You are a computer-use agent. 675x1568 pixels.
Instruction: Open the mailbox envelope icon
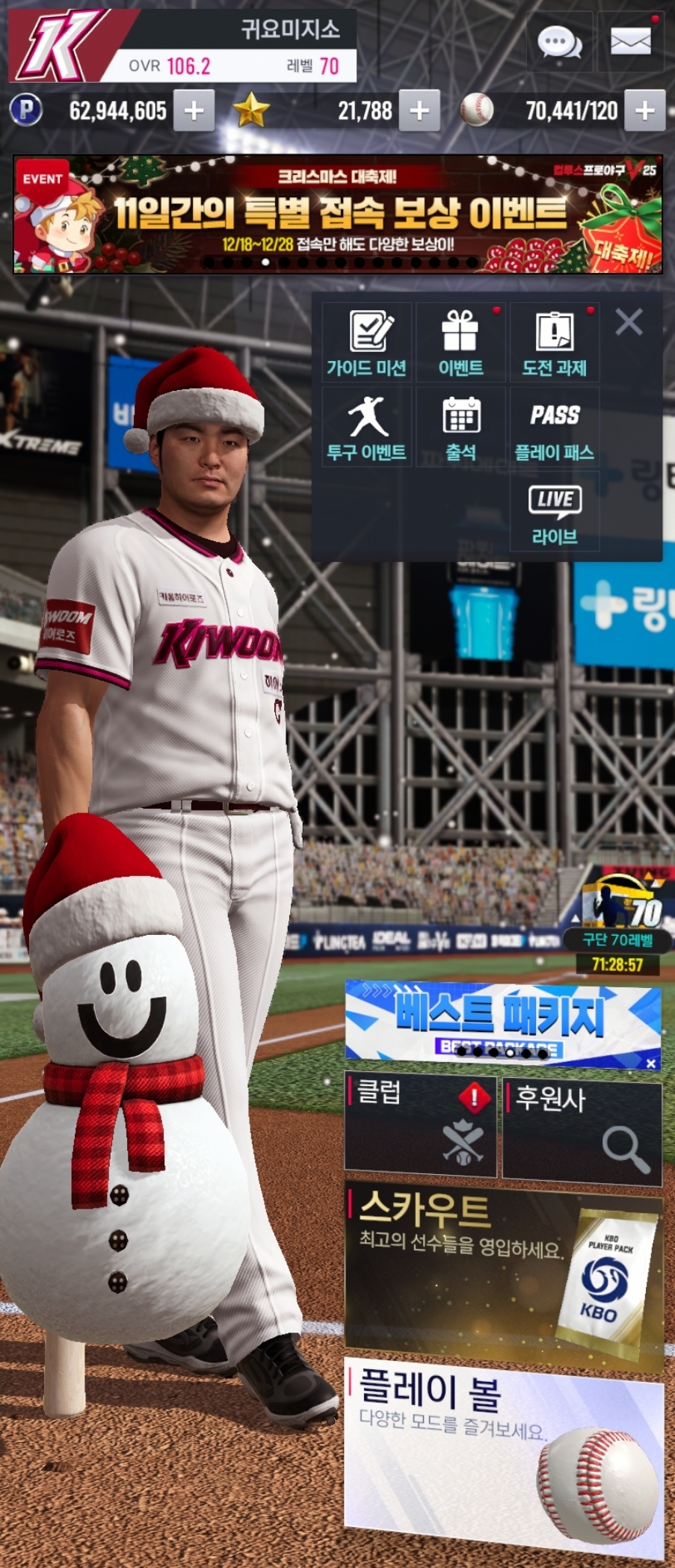point(630,42)
